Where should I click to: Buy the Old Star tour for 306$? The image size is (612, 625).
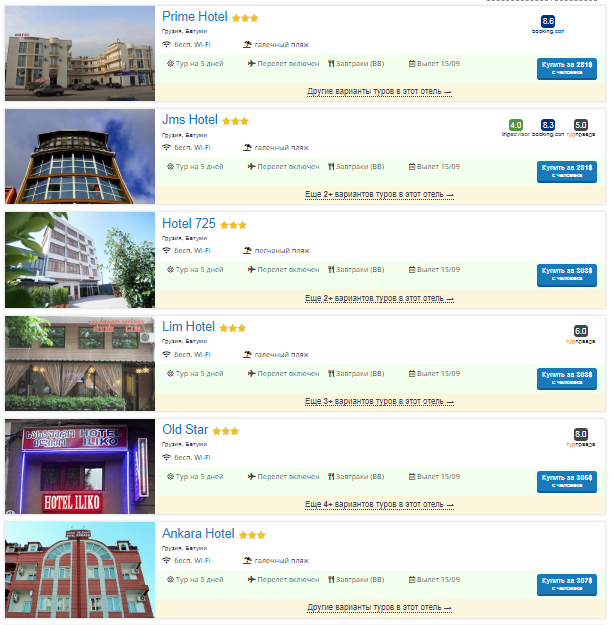[566, 481]
